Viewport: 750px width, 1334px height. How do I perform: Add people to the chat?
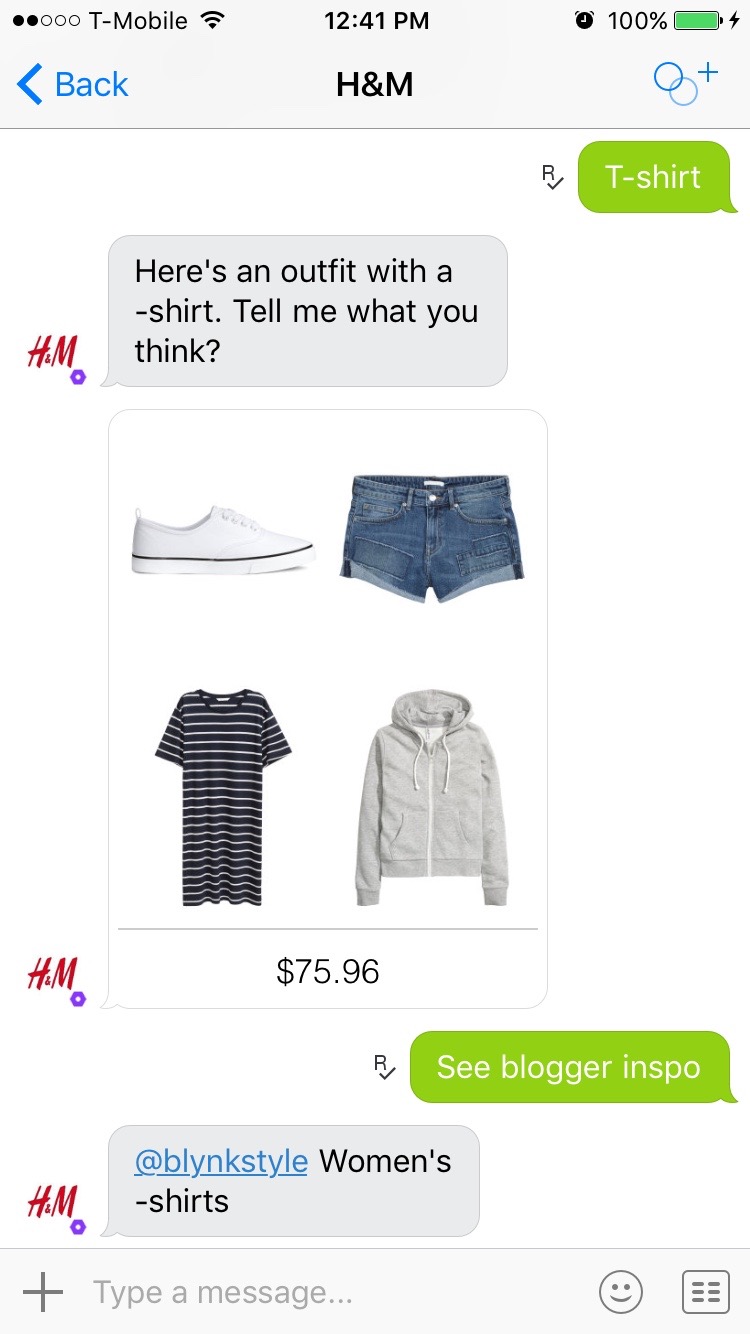(685, 83)
